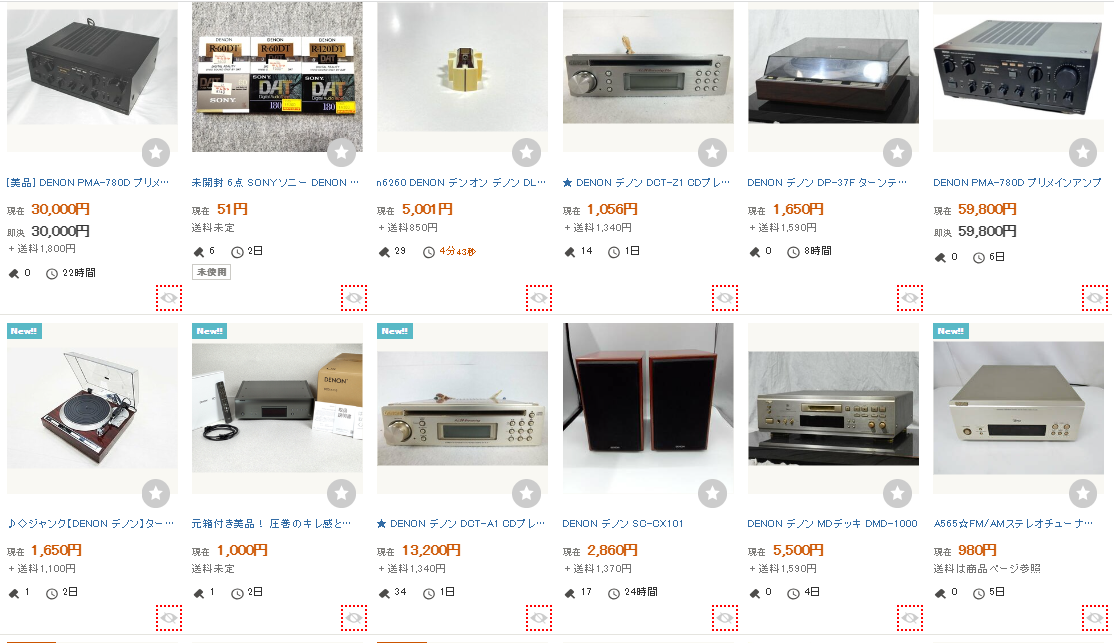Viewport: 1114px width, 643px height.
Task: Hide the DENON PMA-780D 59,800円 listing
Action: pos(1095,298)
